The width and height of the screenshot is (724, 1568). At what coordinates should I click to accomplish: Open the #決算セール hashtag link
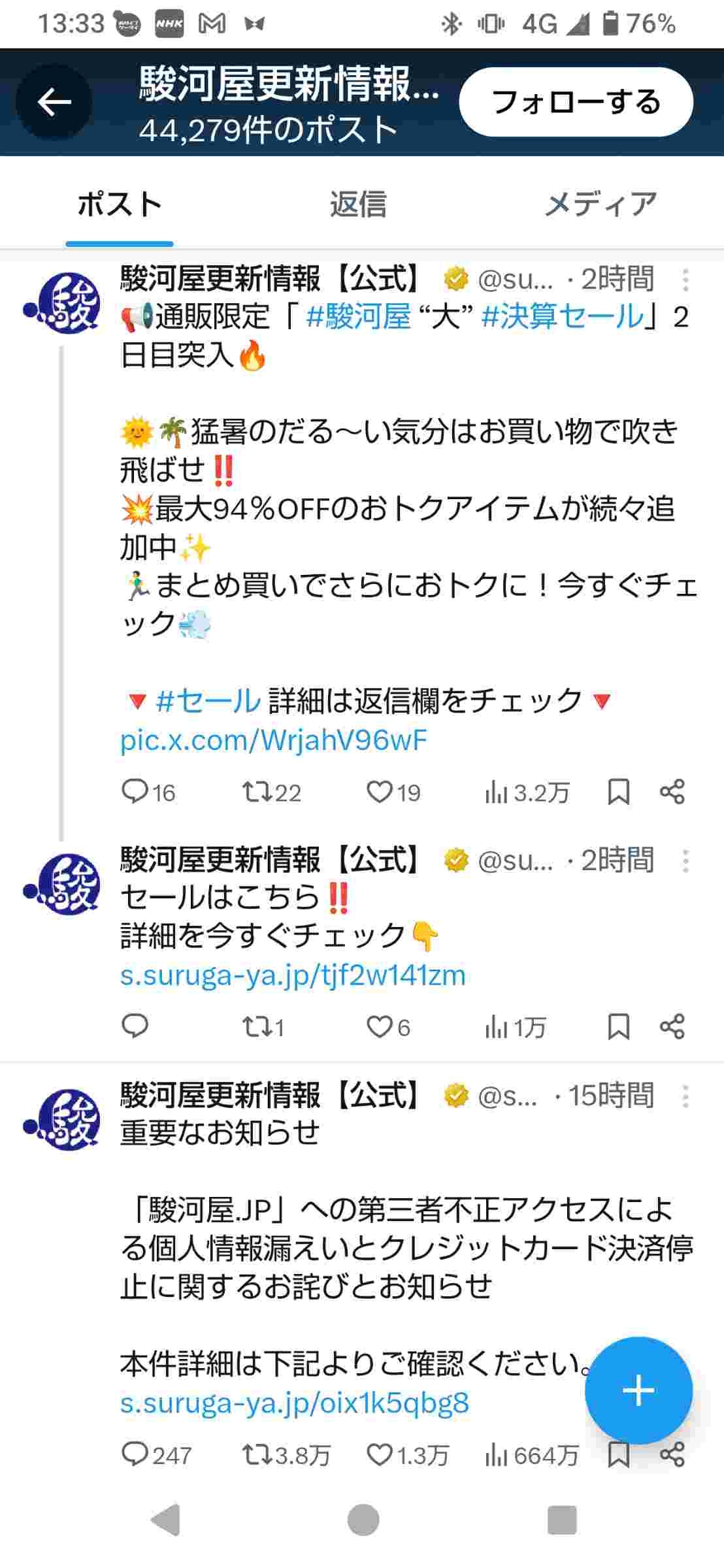563,317
